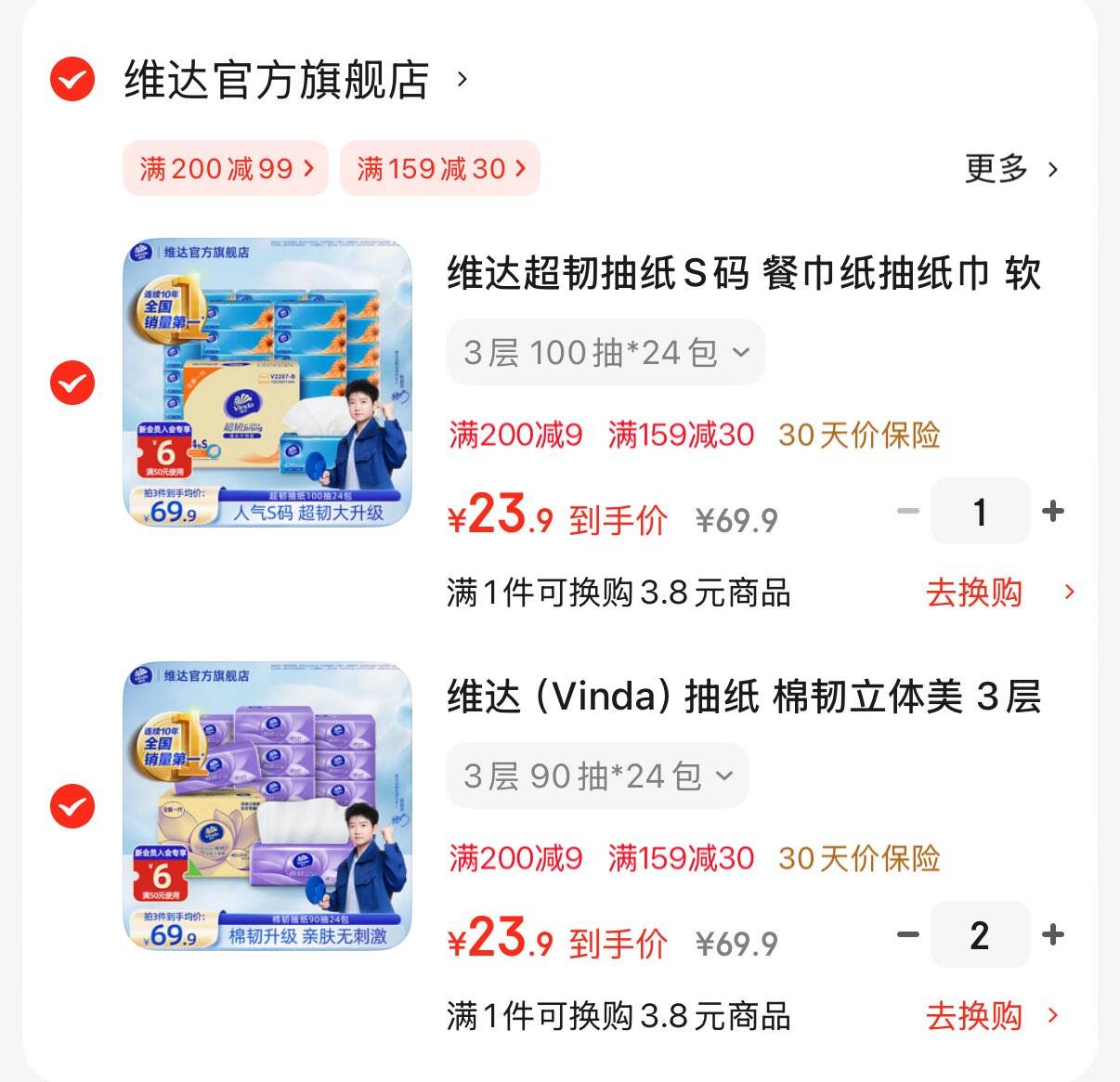Edit quantity field of 棉韧立体美 抽纸
The height and width of the screenshot is (1082, 1120).
click(980, 934)
